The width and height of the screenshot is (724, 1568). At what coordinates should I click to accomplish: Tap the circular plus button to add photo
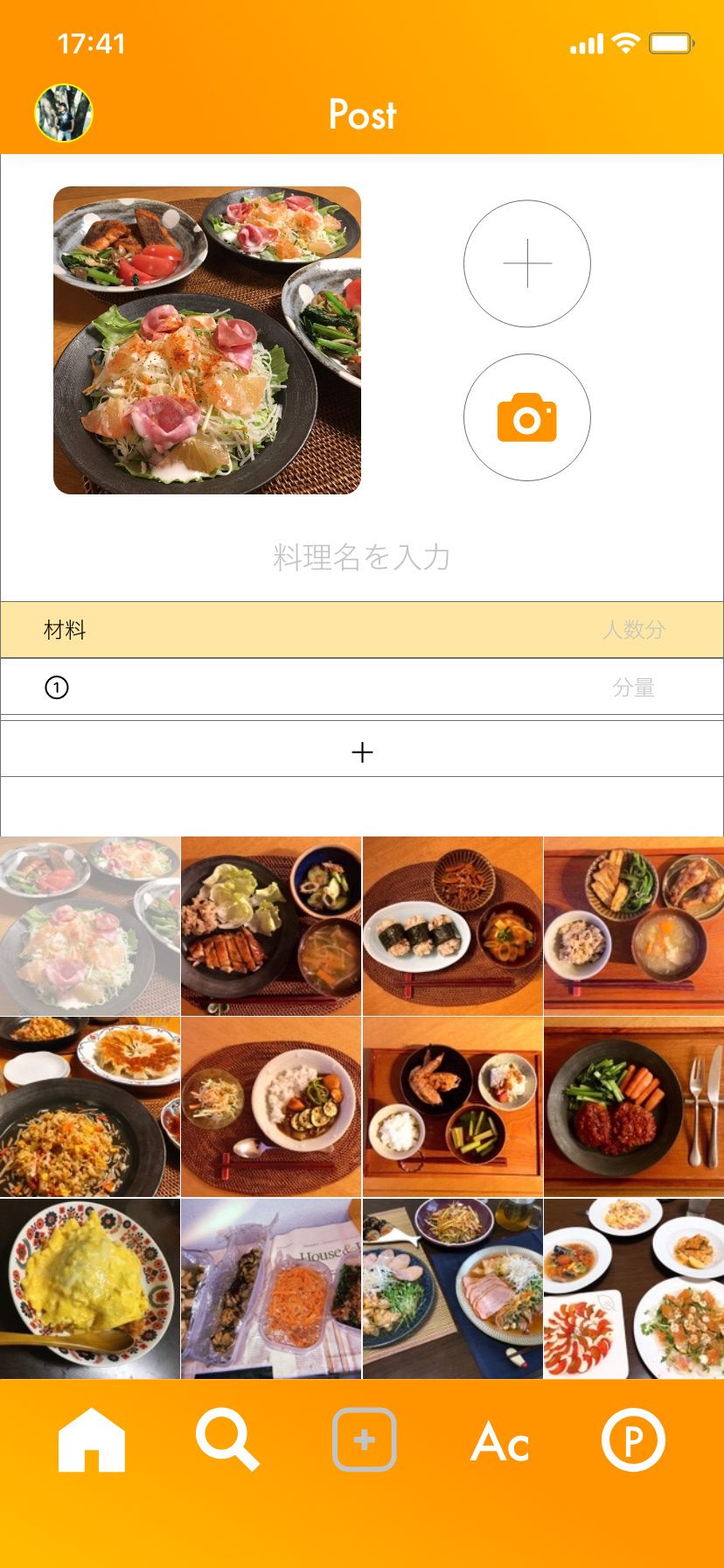pyautogui.click(x=526, y=263)
